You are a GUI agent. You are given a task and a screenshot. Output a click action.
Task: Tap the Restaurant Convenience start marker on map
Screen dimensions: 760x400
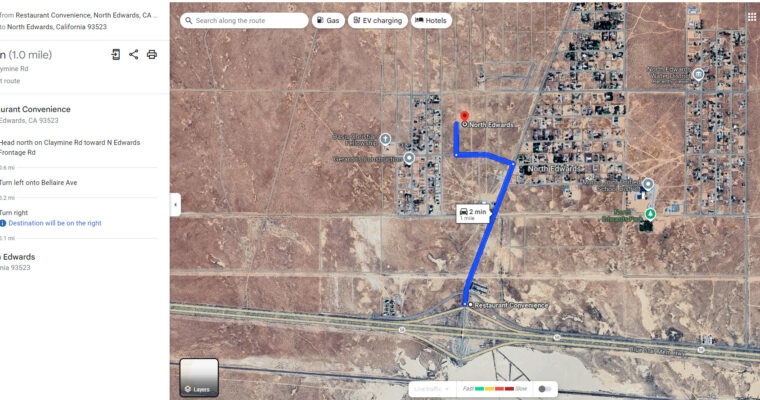(x=469, y=303)
